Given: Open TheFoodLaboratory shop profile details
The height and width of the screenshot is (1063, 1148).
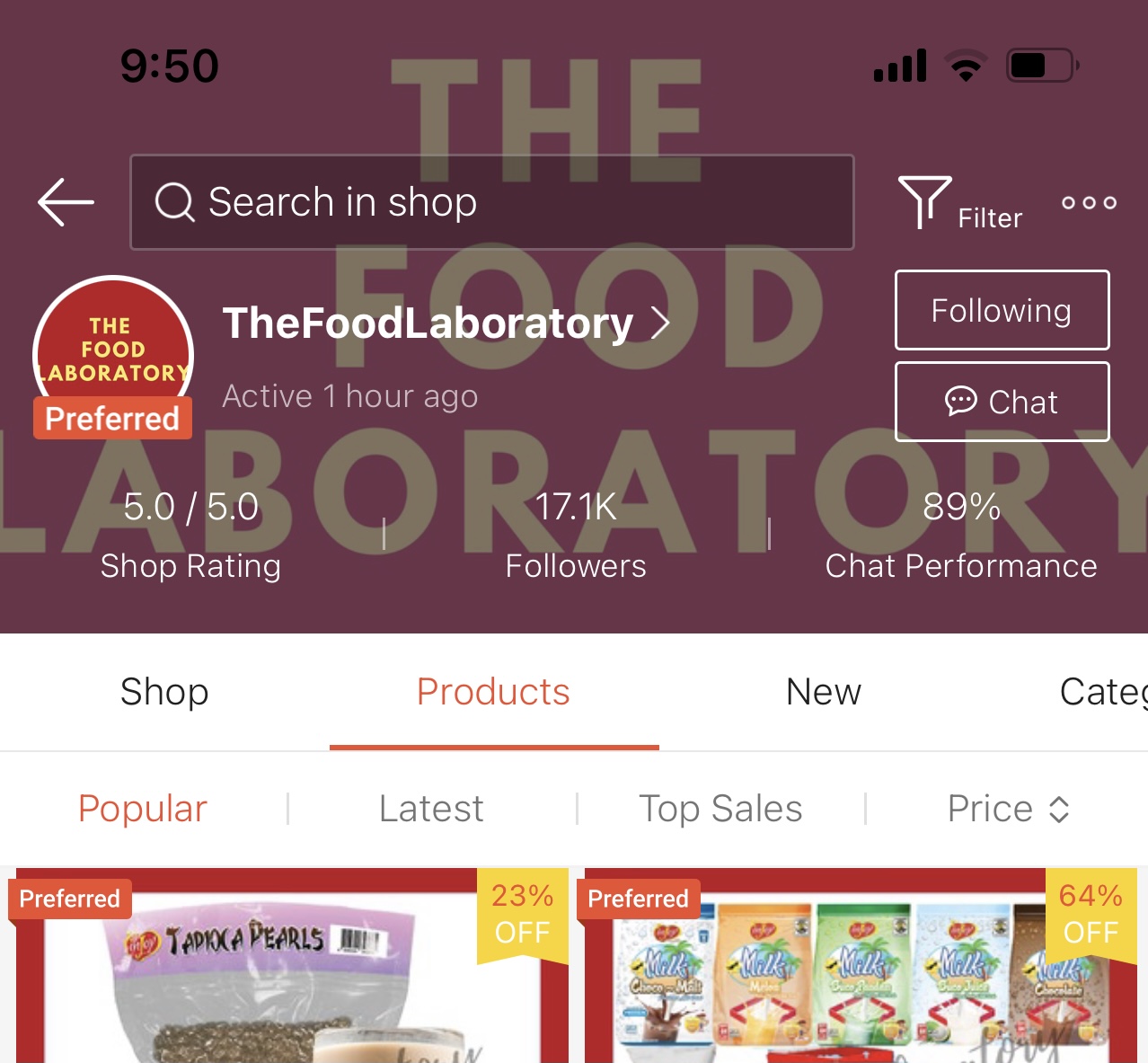Looking at the screenshot, I should coord(446,323).
